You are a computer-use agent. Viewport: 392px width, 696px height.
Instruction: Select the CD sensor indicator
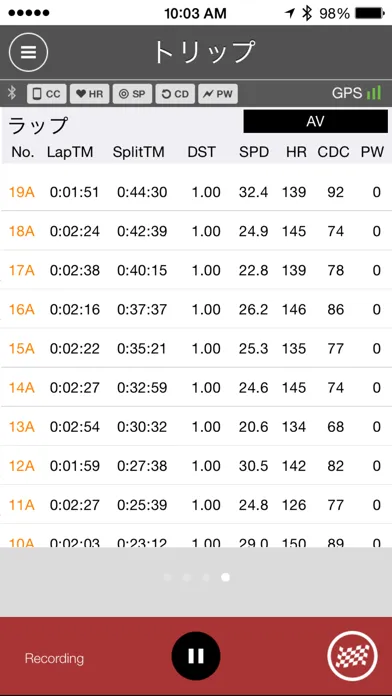tap(175, 94)
